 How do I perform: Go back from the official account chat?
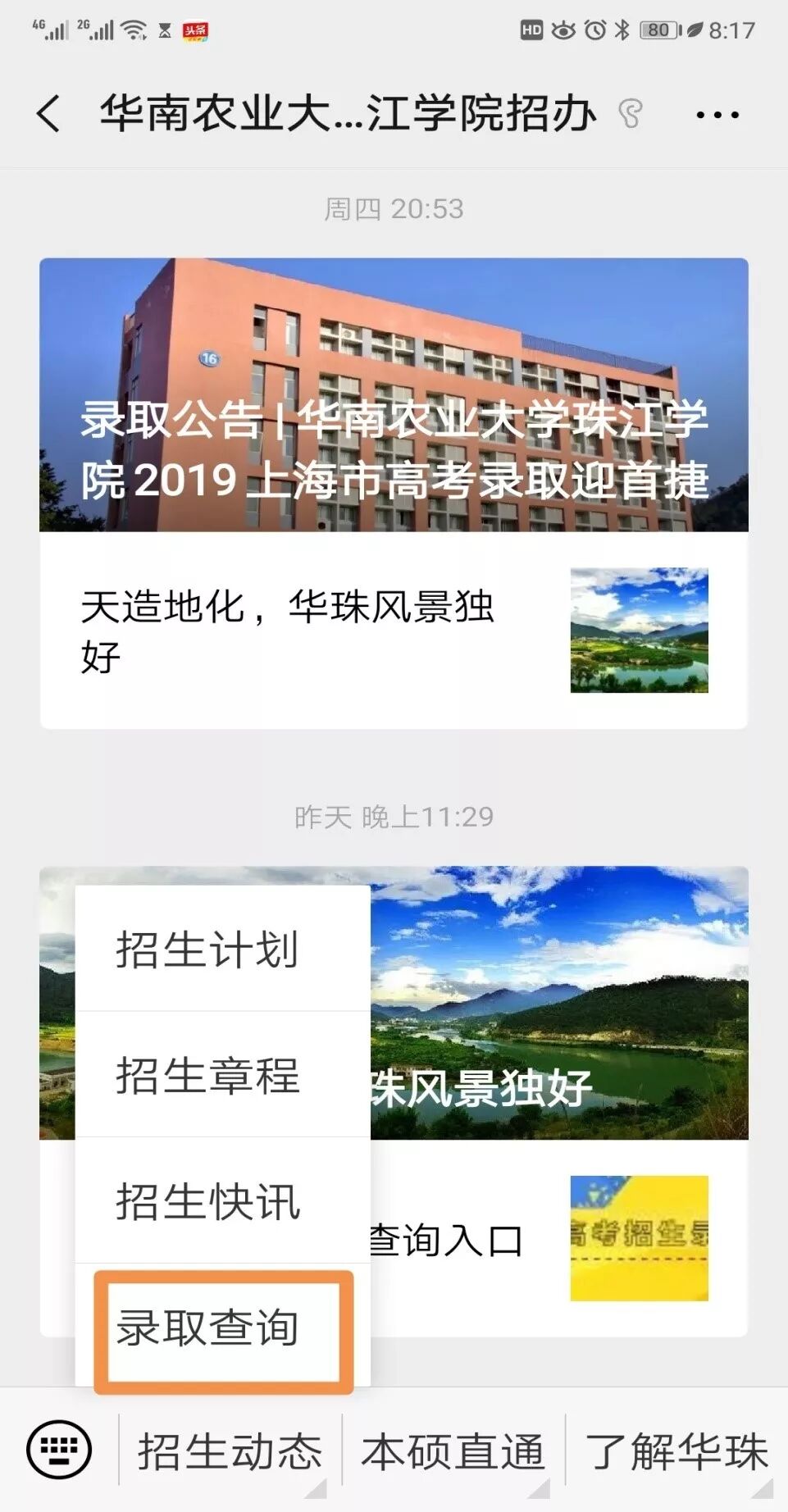click(x=49, y=113)
